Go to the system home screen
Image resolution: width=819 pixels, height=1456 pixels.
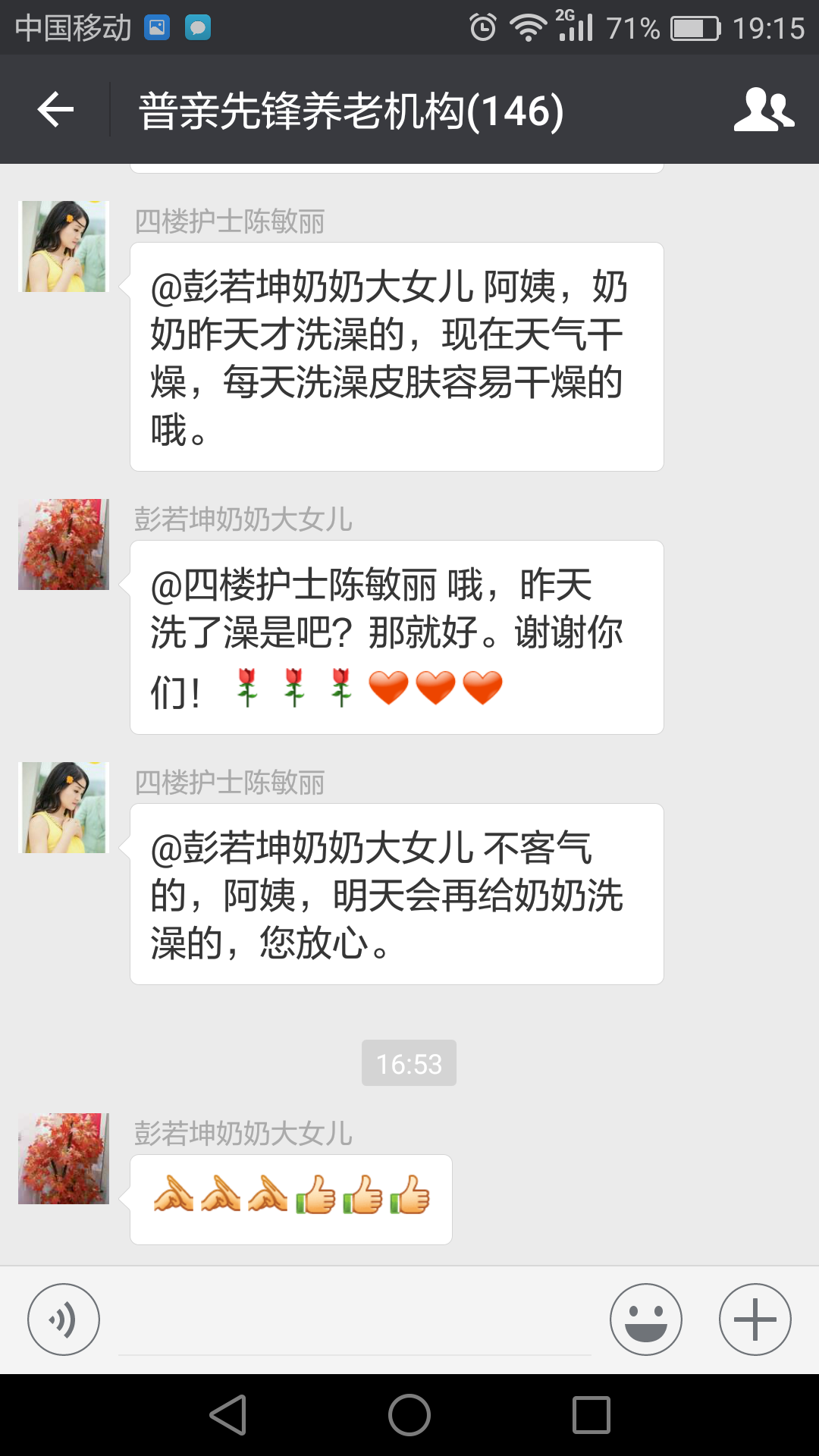click(409, 1415)
